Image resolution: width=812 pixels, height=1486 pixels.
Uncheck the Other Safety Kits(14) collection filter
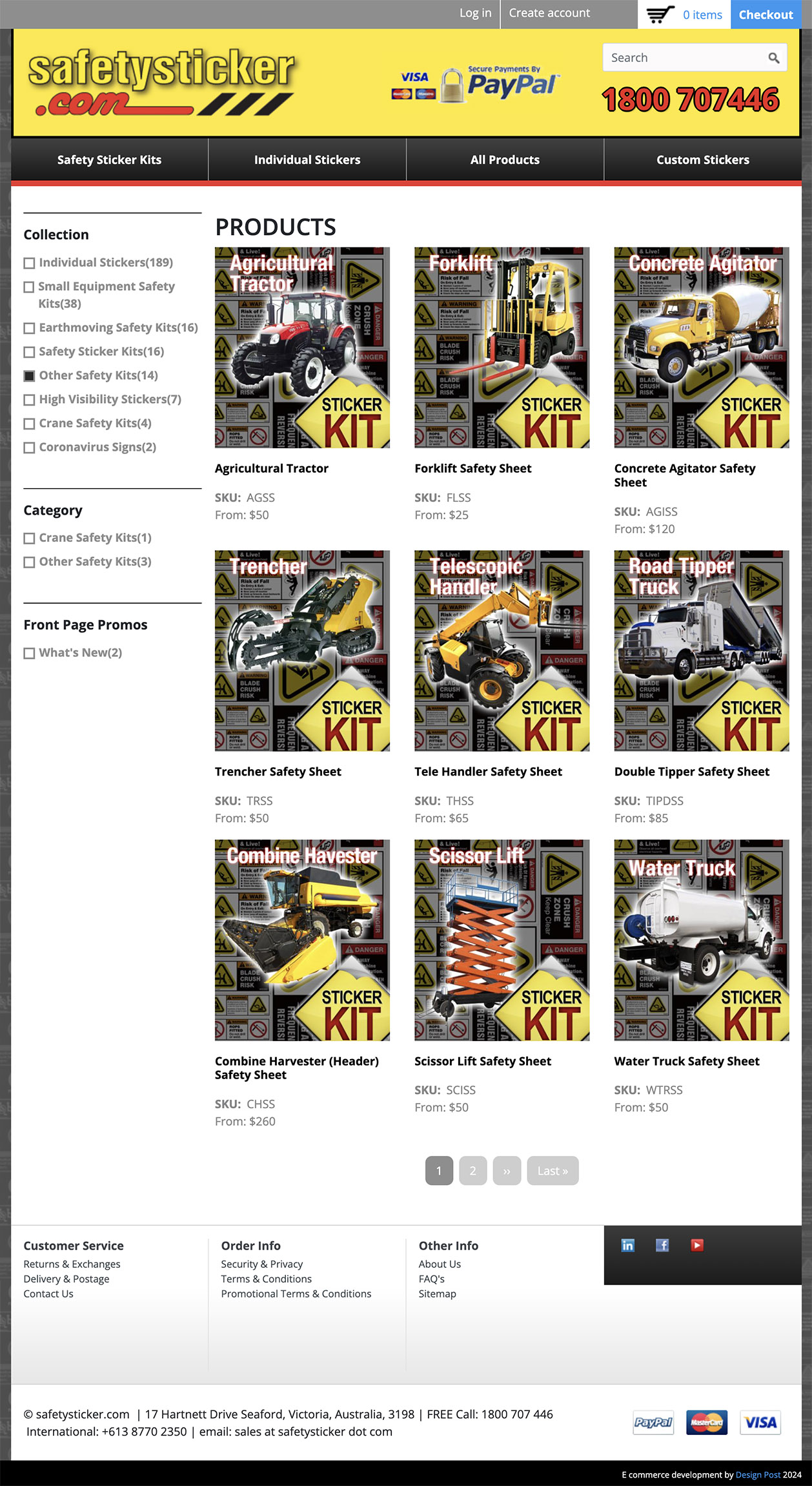pos(29,376)
